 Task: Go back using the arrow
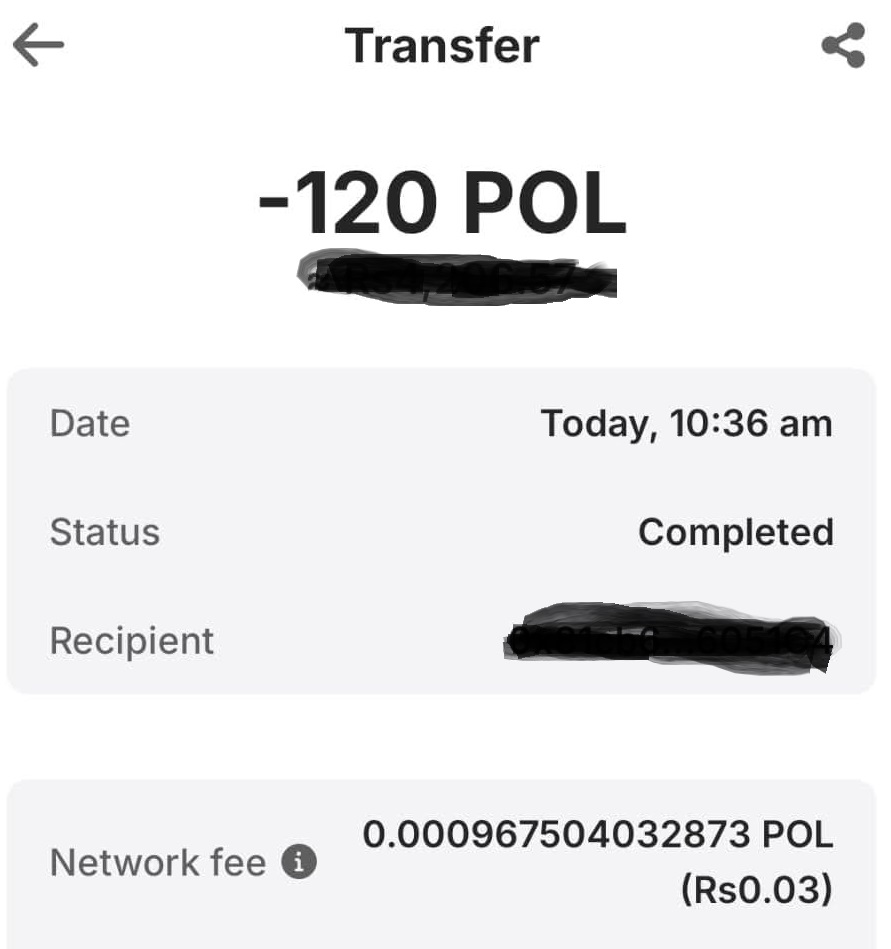38,45
